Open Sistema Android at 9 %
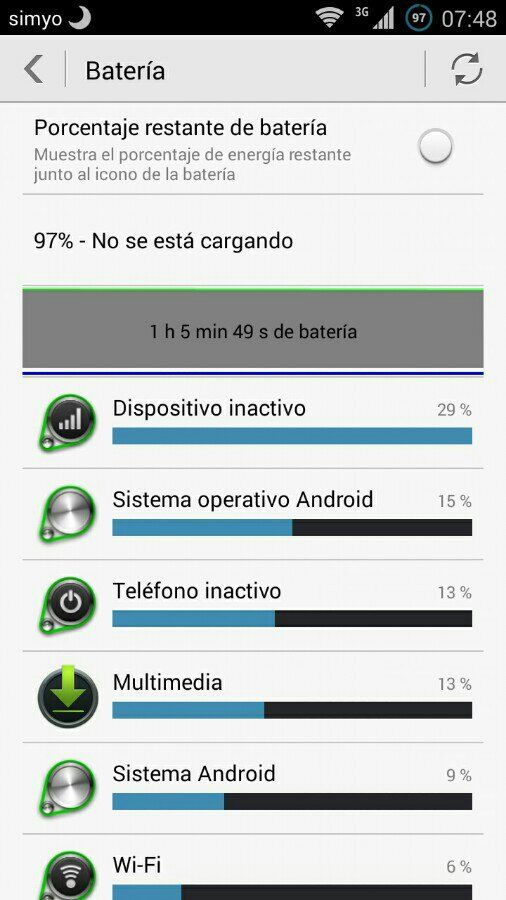 point(253,788)
